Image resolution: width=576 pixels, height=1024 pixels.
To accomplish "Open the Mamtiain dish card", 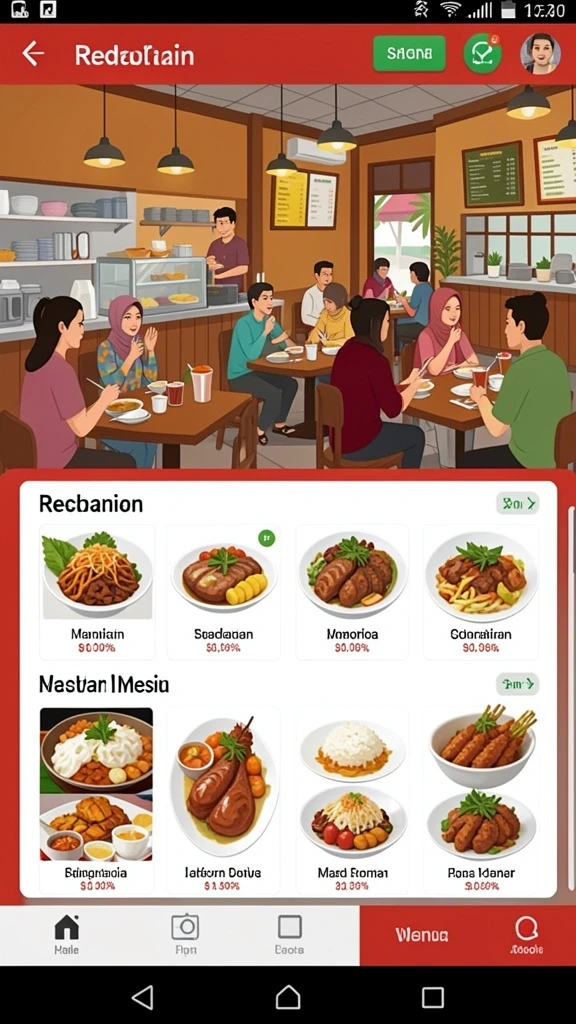I will (x=97, y=592).
